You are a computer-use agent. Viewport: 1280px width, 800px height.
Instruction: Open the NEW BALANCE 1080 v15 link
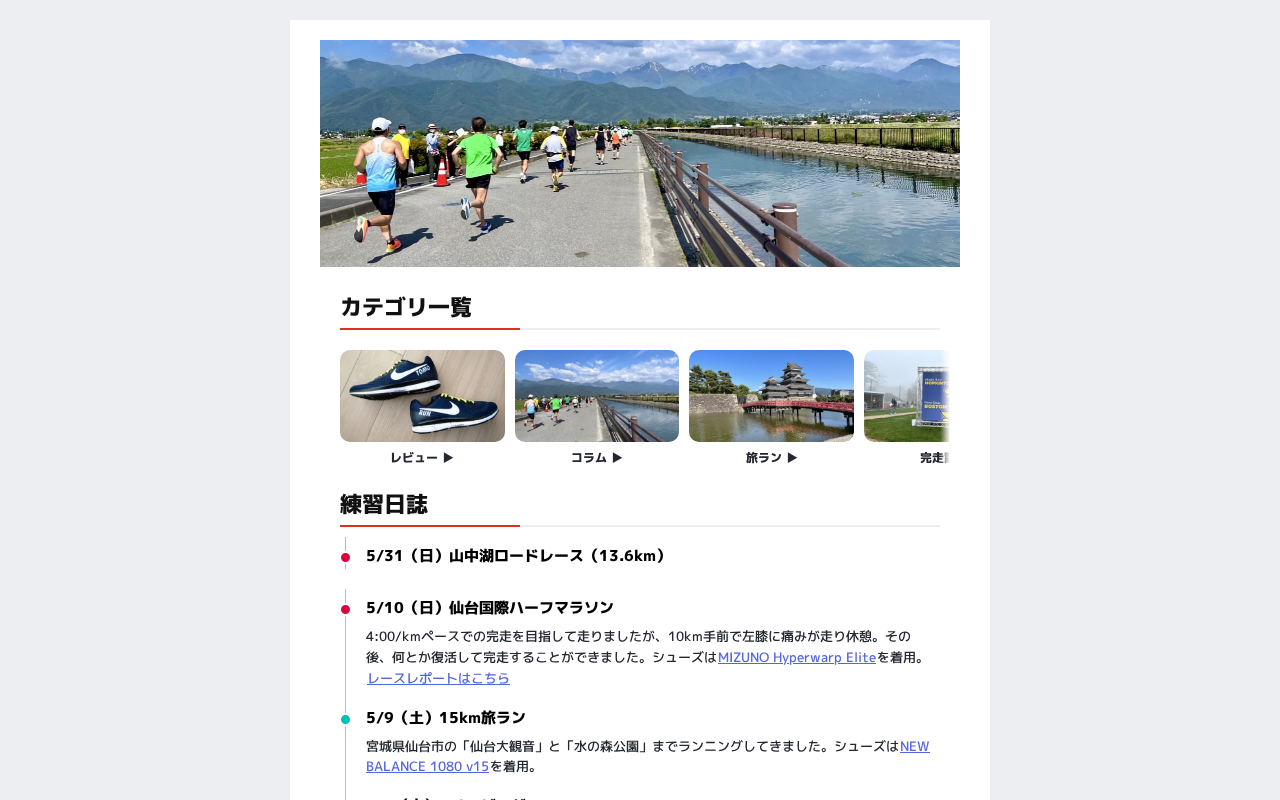(x=648, y=756)
